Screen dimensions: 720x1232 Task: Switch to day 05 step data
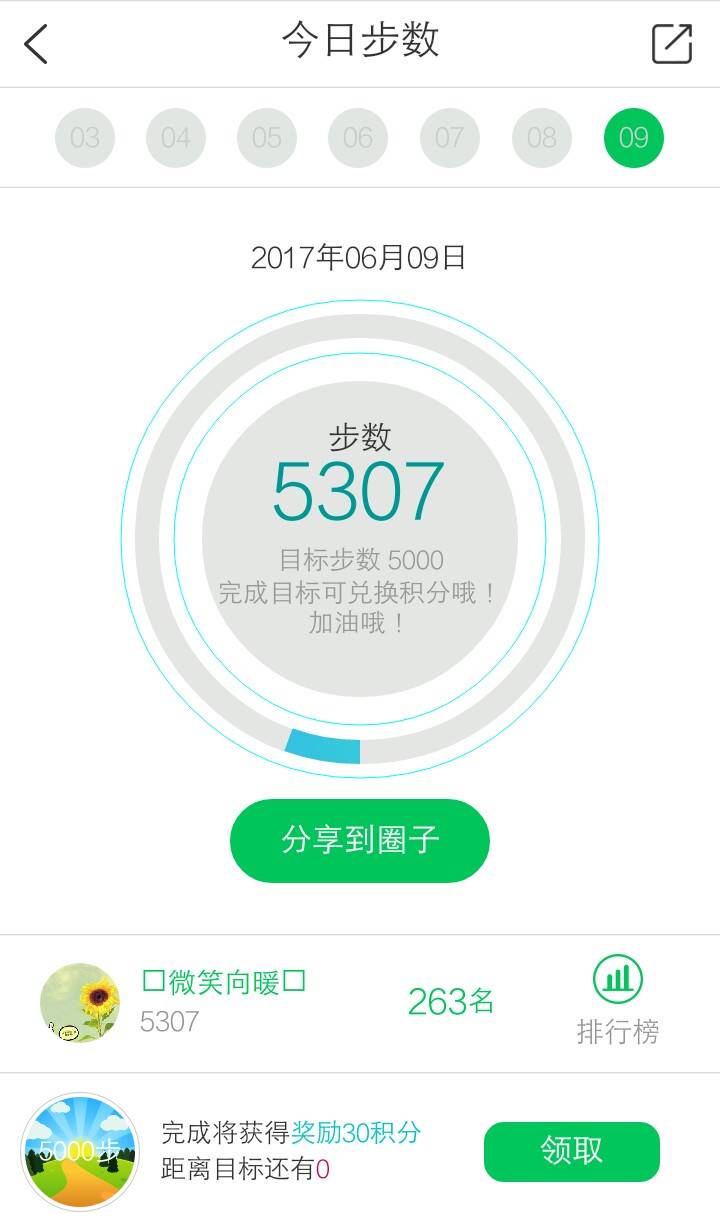267,138
